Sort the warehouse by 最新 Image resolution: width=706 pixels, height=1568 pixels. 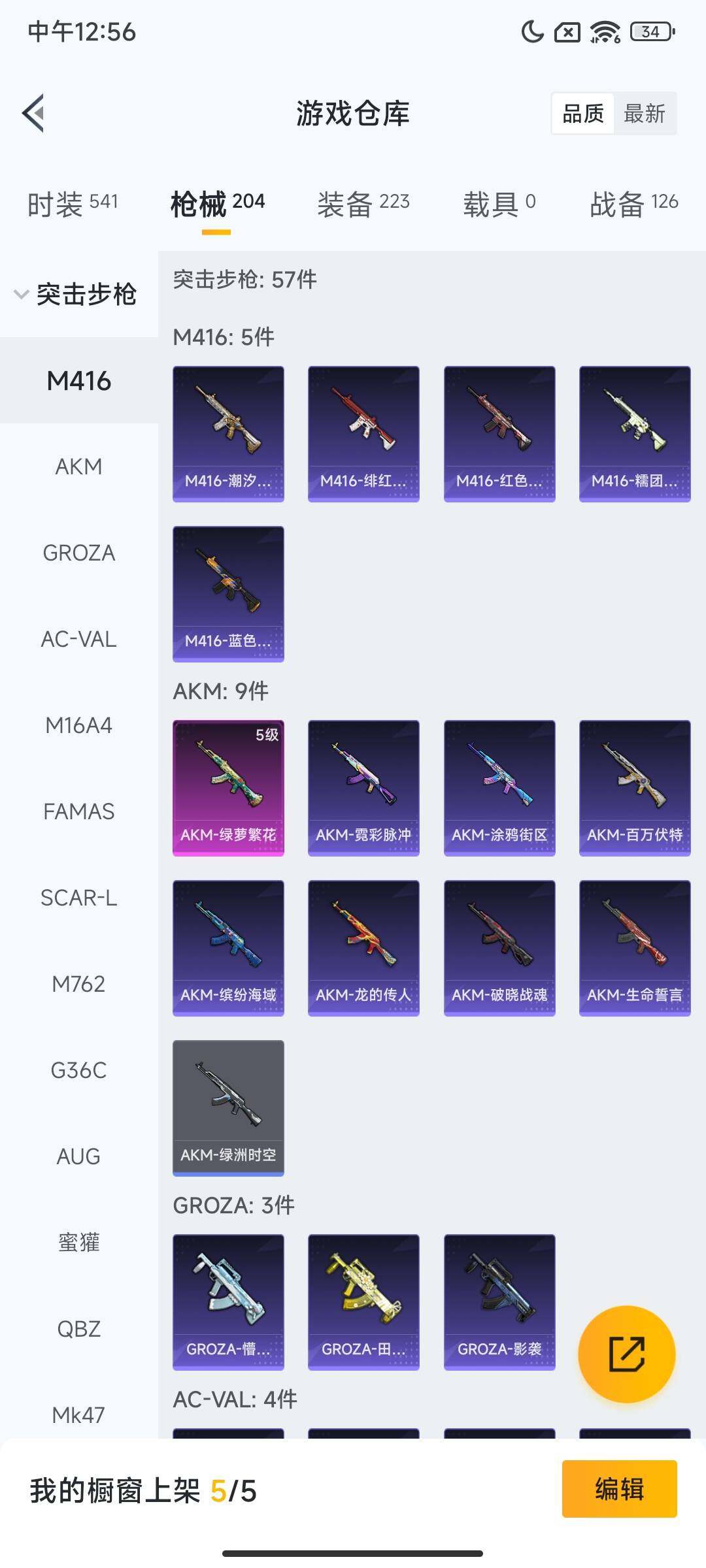(644, 114)
